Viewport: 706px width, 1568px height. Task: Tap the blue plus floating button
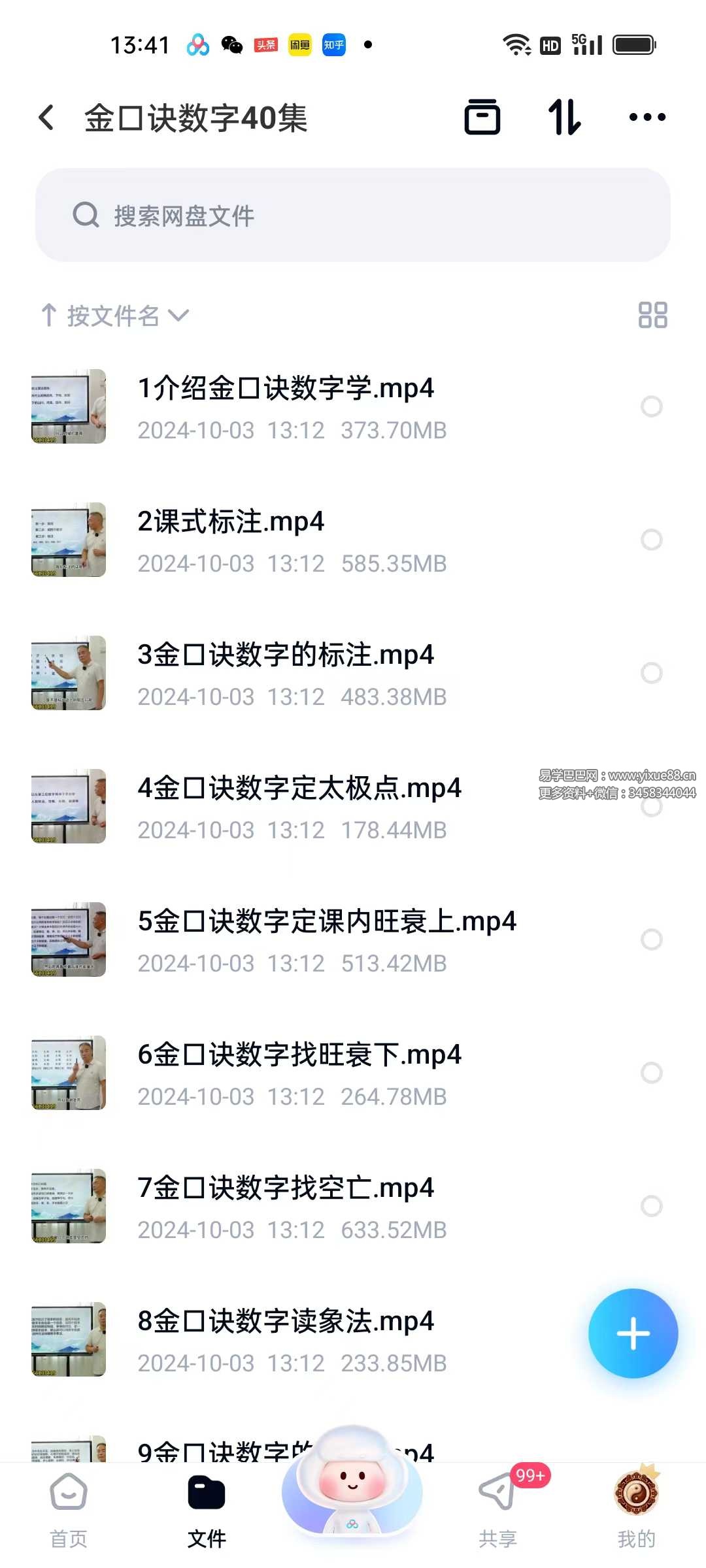(x=633, y=1333)
